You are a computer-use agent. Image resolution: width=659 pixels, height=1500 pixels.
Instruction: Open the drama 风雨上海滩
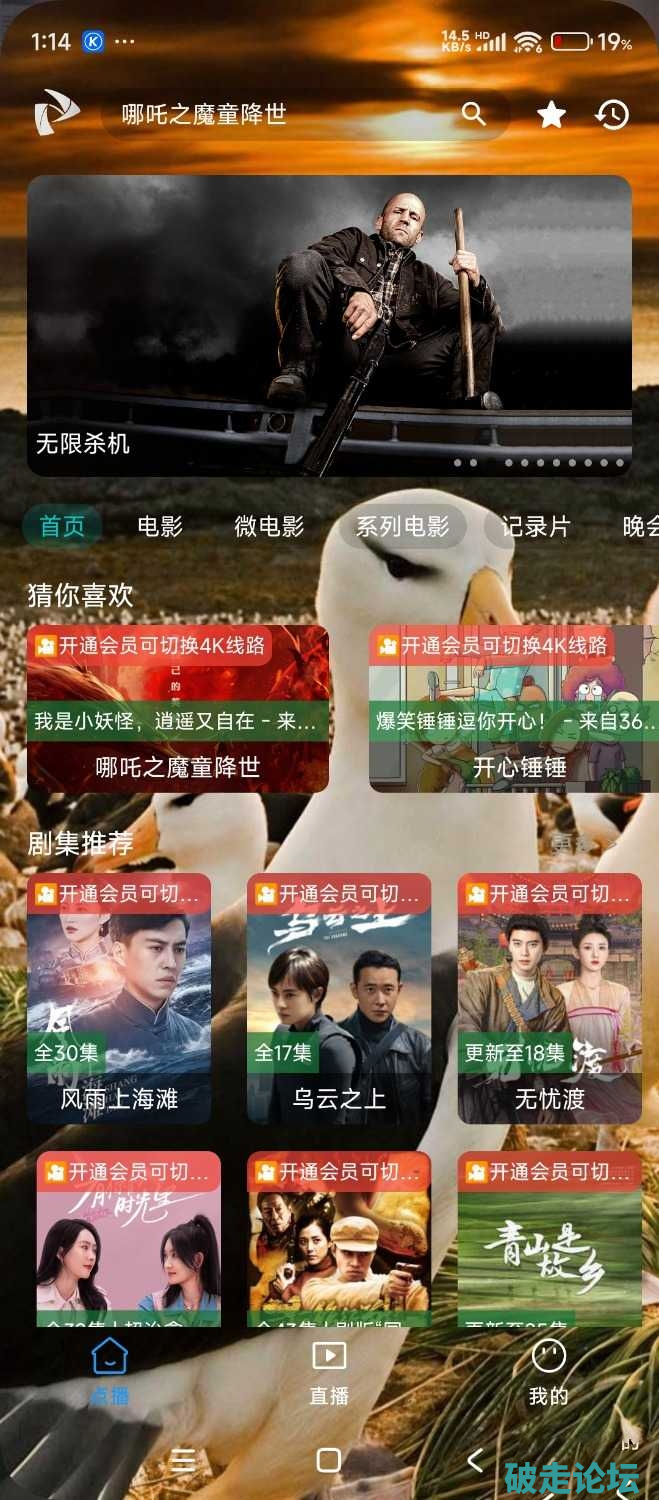[119, 998]
